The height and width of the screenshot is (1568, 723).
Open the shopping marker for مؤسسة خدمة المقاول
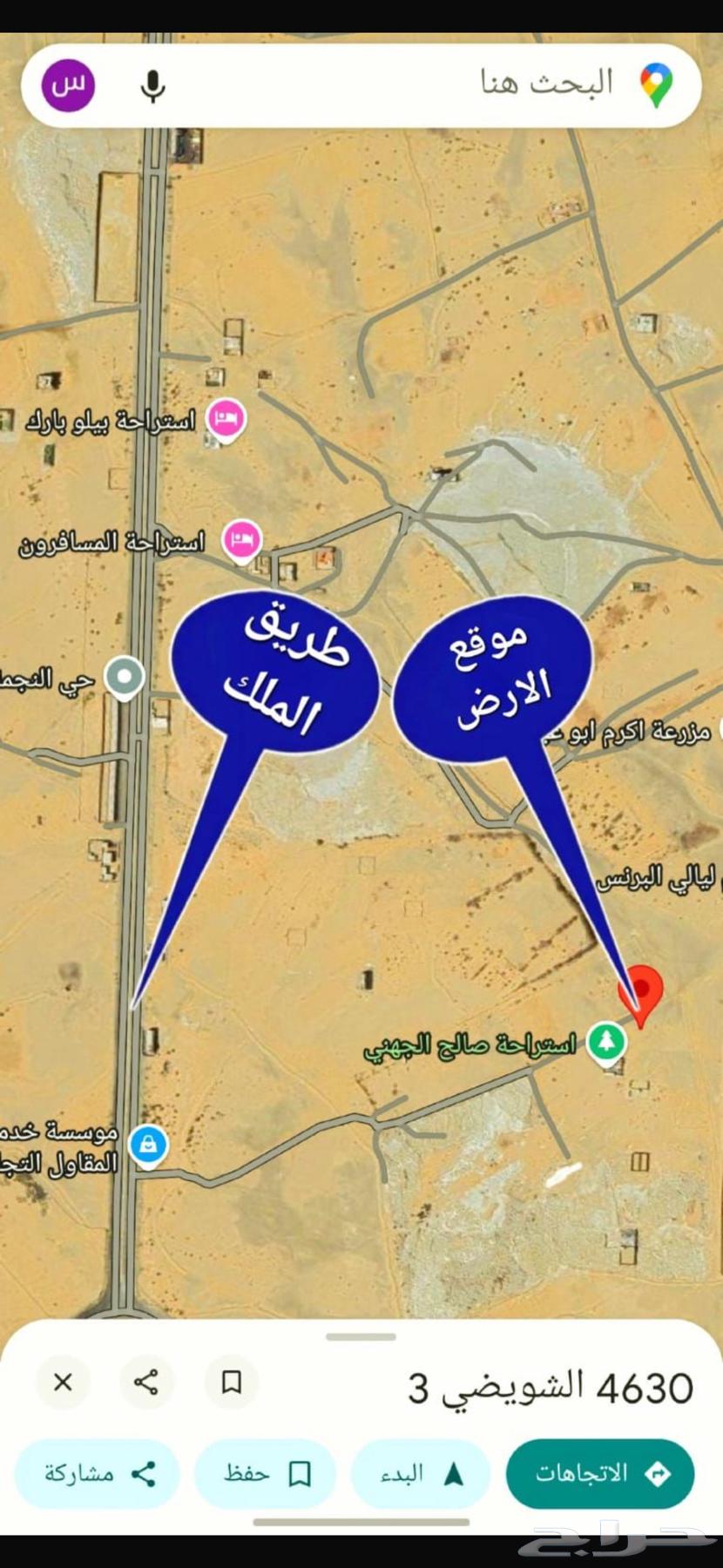(148, 1145)
